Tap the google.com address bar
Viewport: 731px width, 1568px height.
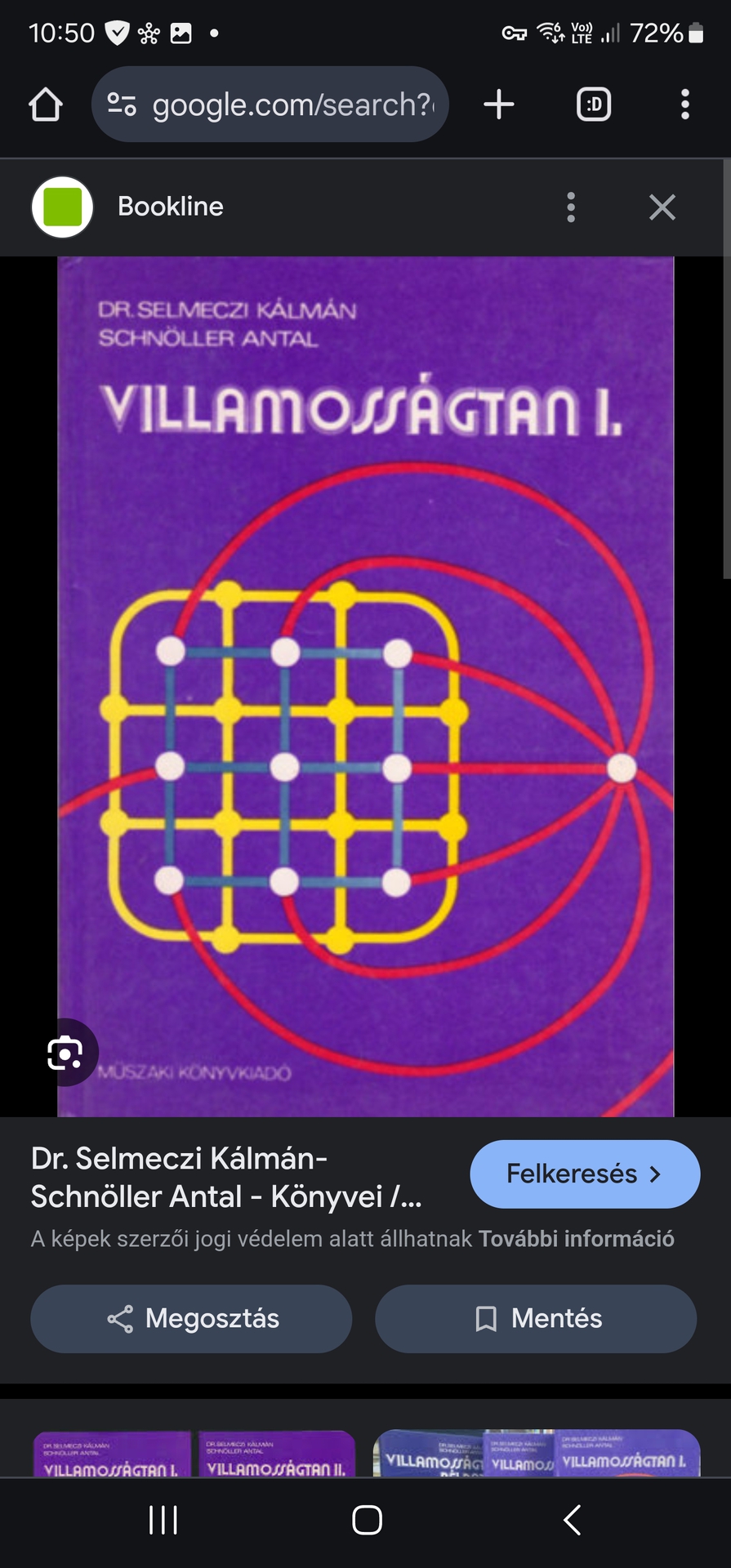[x=278, y=105]
